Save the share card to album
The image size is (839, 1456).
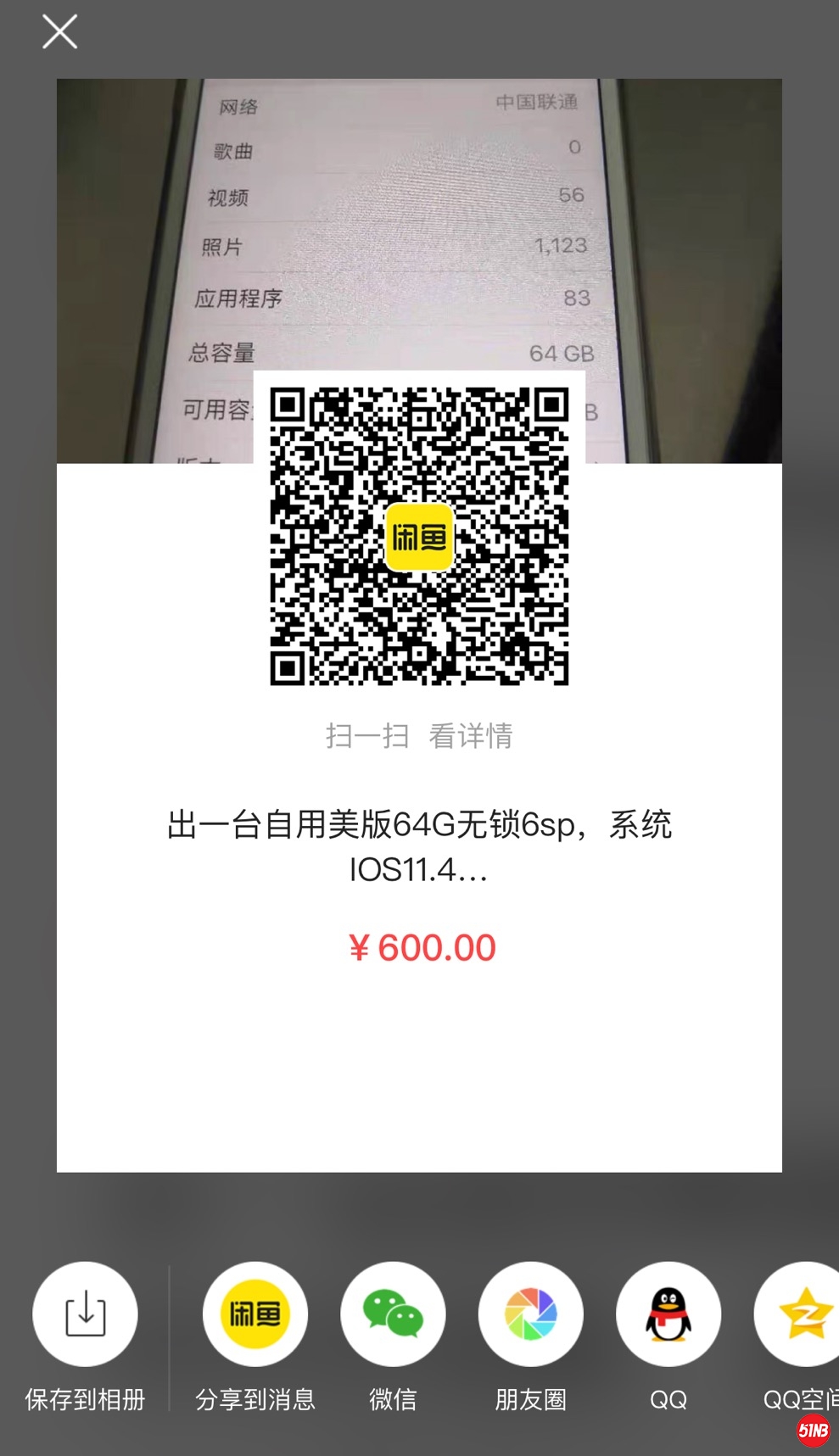coord(85,1314)
